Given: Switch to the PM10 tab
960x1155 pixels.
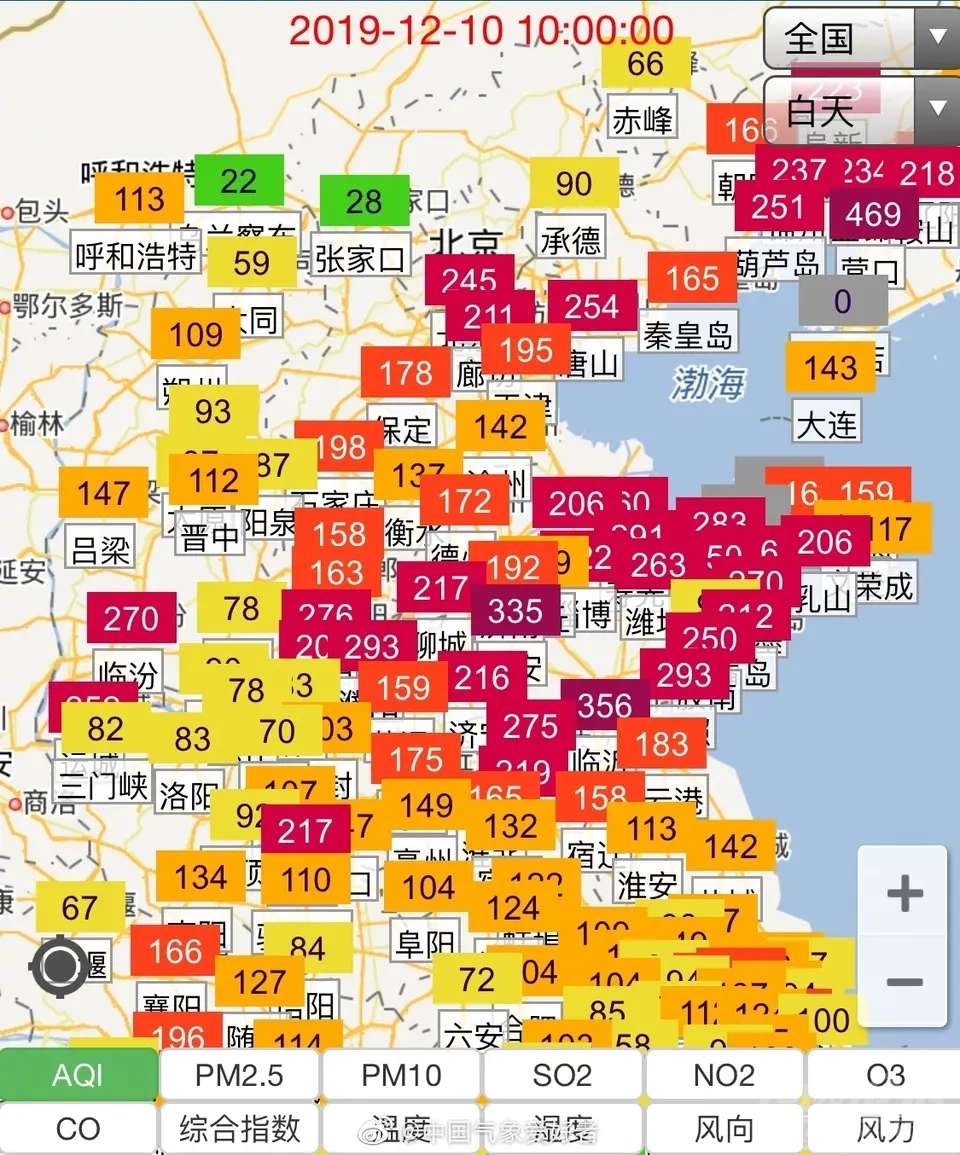Looking at the screenshot, I should (x=401, y=1075).
